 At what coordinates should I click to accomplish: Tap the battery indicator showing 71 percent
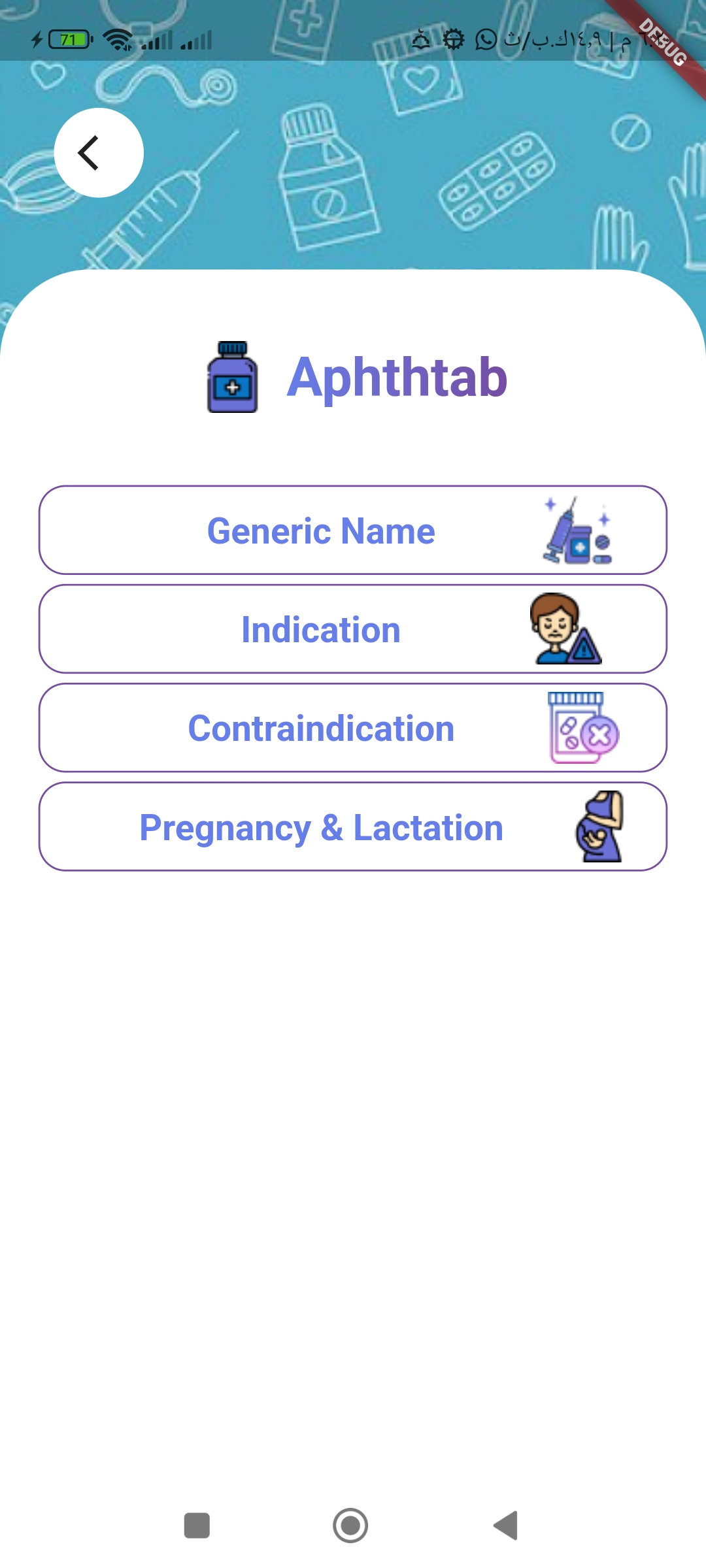coord(67,39)
